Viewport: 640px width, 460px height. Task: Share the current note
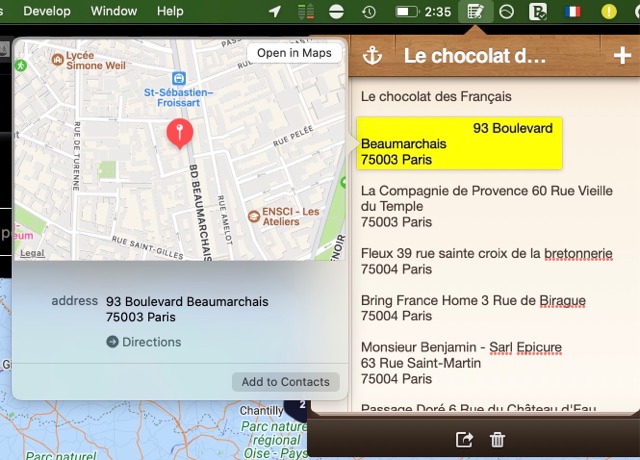pyautogui.click(x=464, y=439)
